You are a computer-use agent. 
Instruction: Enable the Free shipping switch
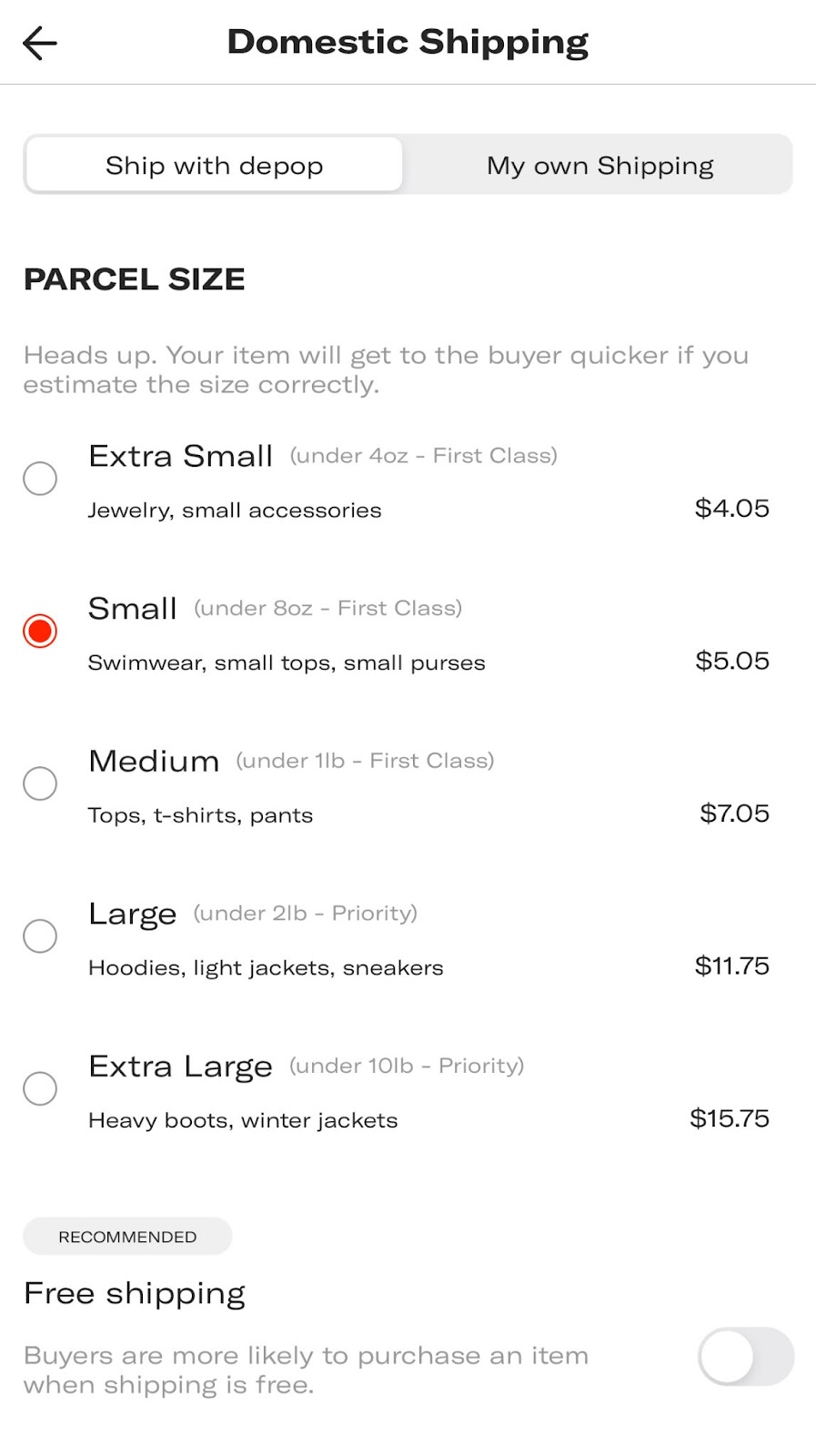[x=745, y=1357]
